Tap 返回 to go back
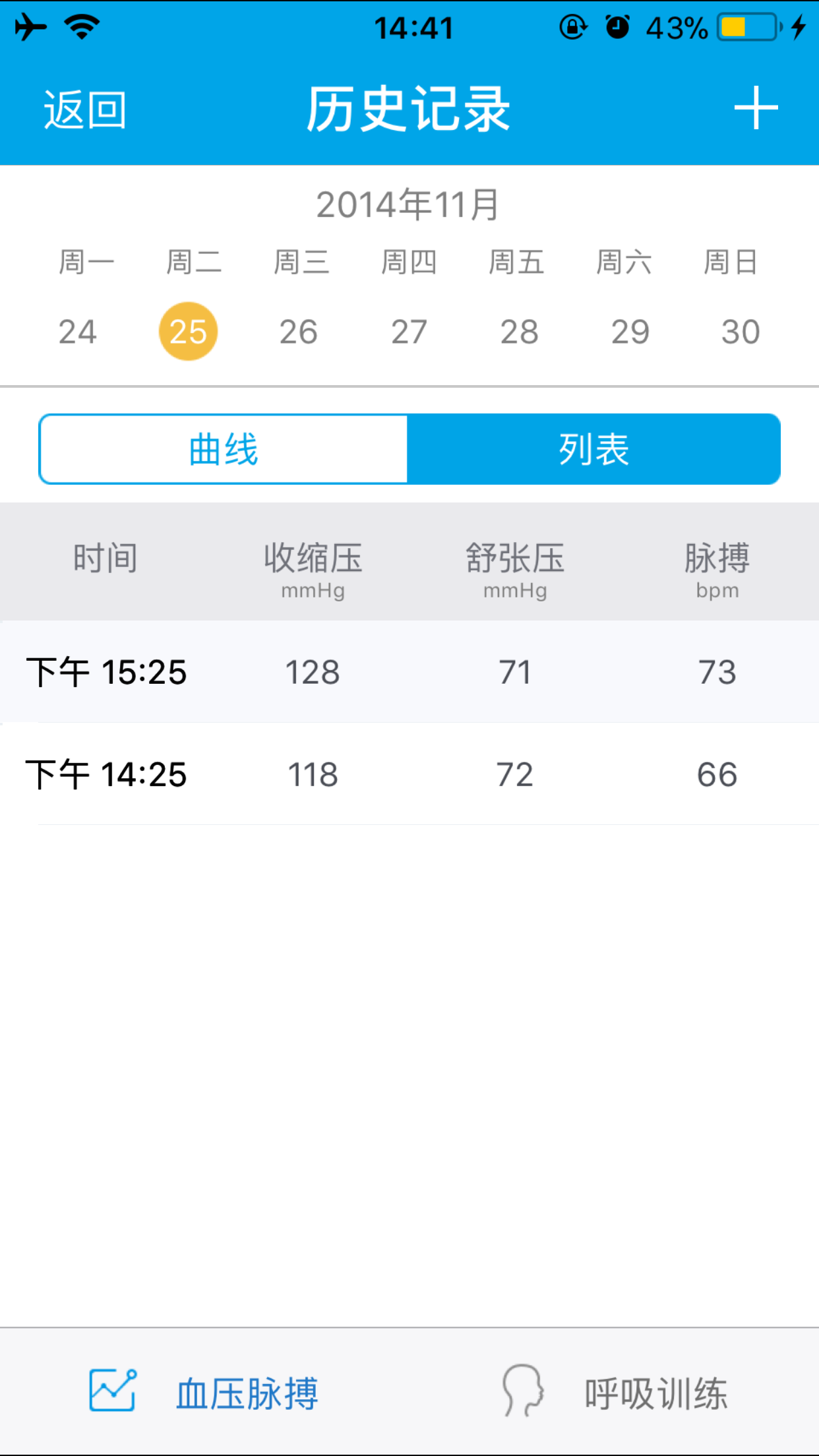The image size is (819, 1456). pyautogui.click(x=84, y=109)
